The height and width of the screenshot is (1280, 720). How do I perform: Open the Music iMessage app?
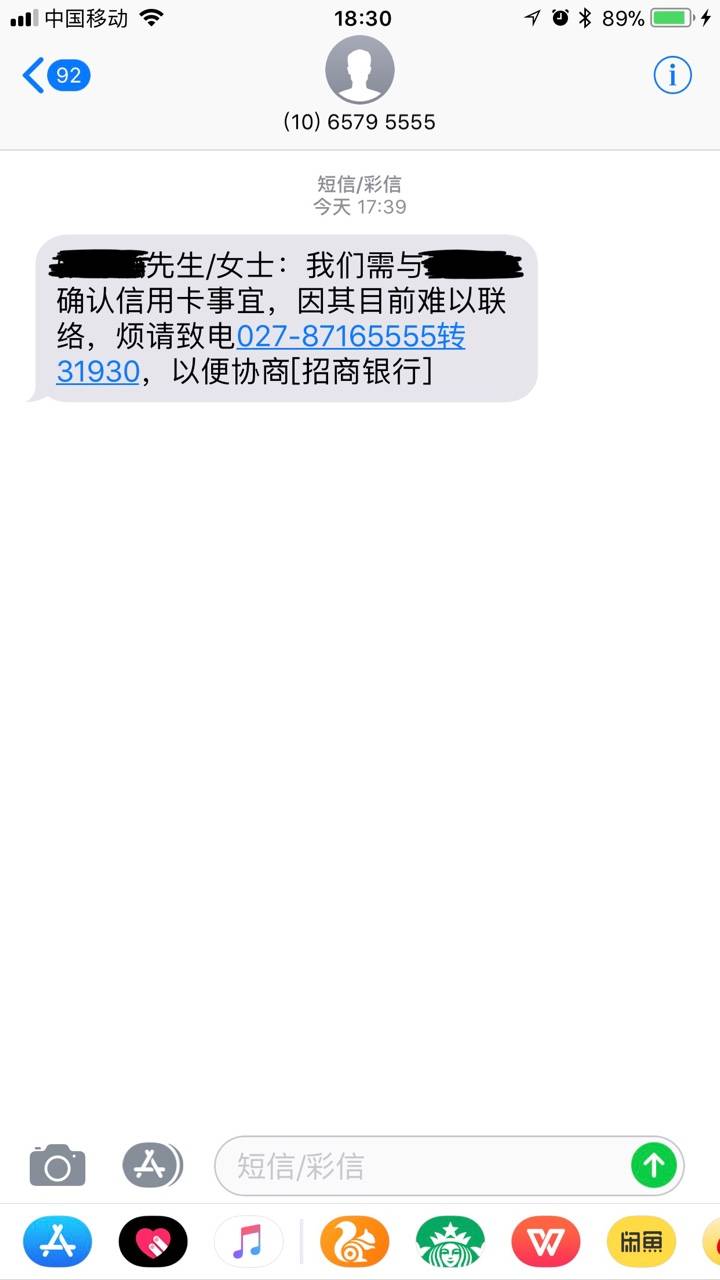click(248, 1243)
